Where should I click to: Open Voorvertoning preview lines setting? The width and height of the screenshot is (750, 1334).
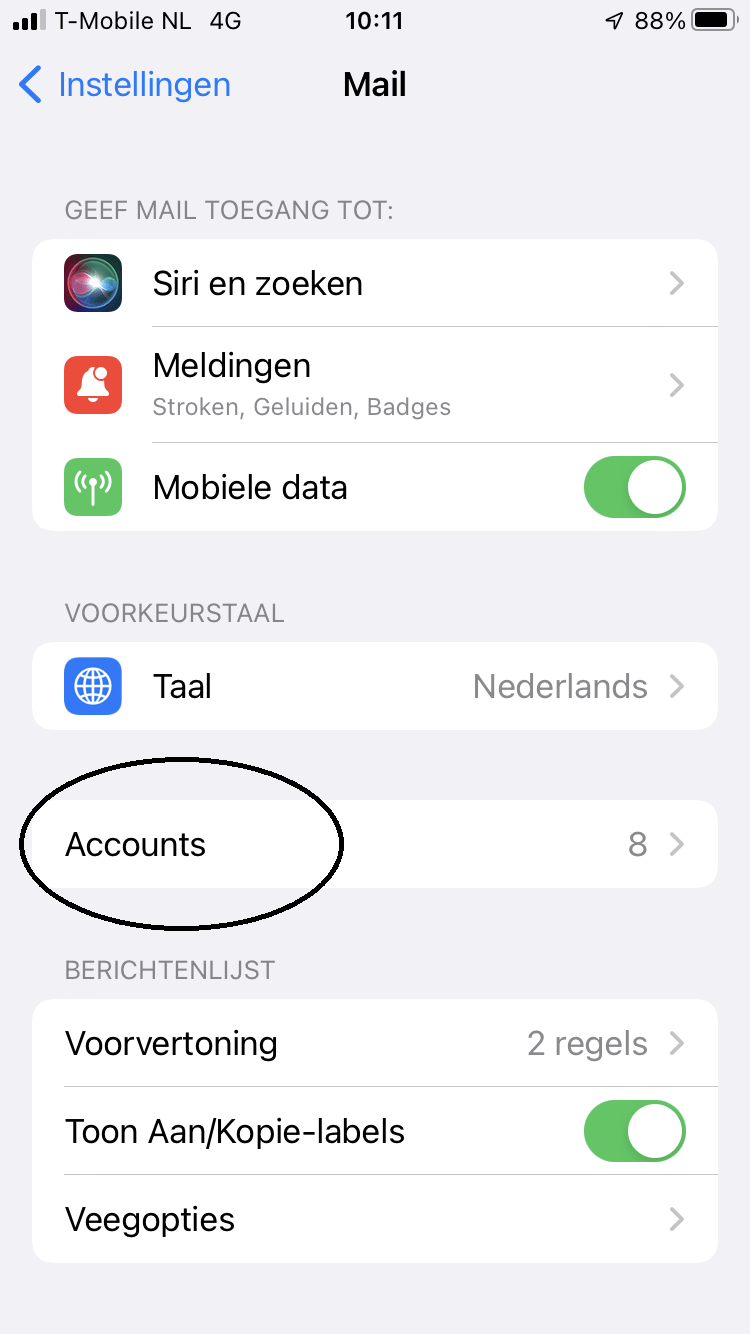[375, 1044]
